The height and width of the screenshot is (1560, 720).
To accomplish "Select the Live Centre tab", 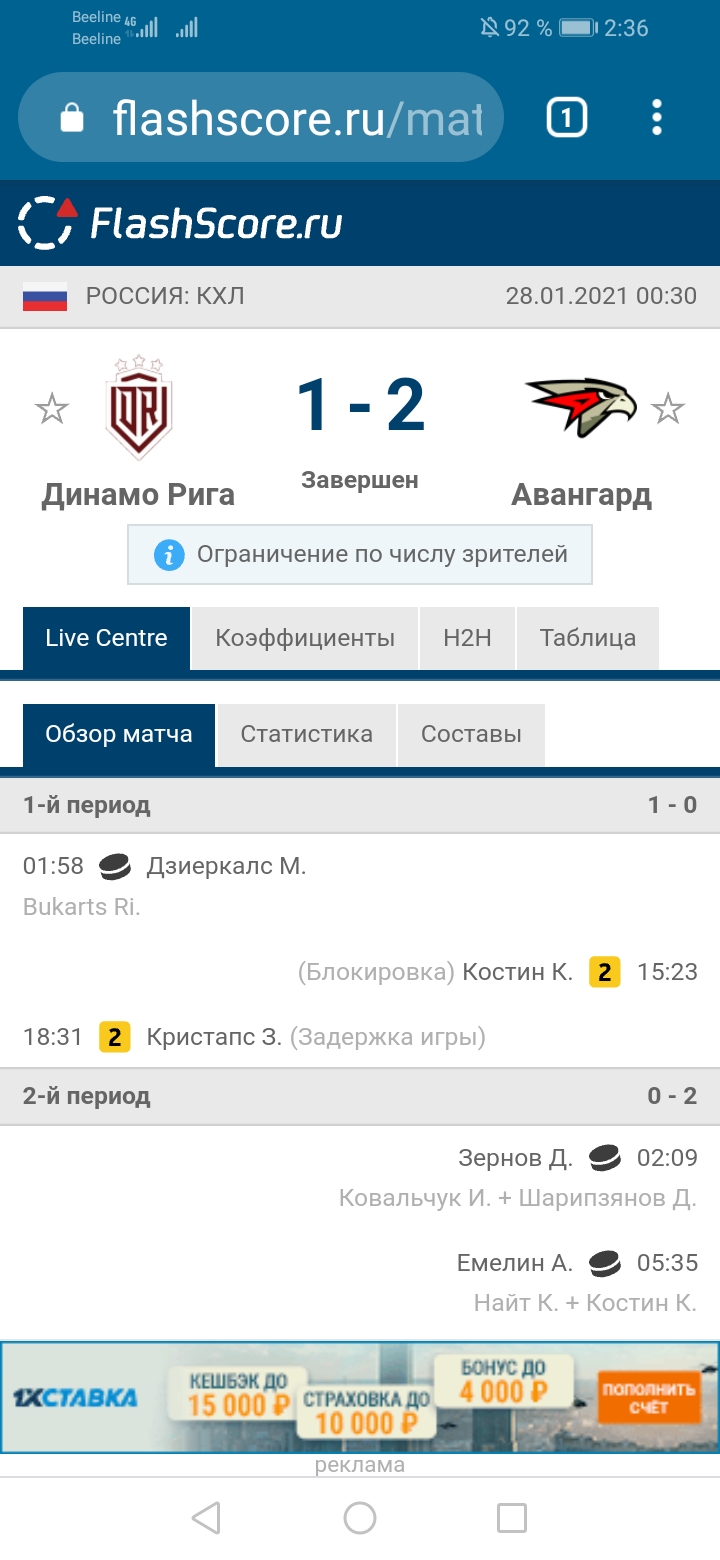I will point(106,638).
